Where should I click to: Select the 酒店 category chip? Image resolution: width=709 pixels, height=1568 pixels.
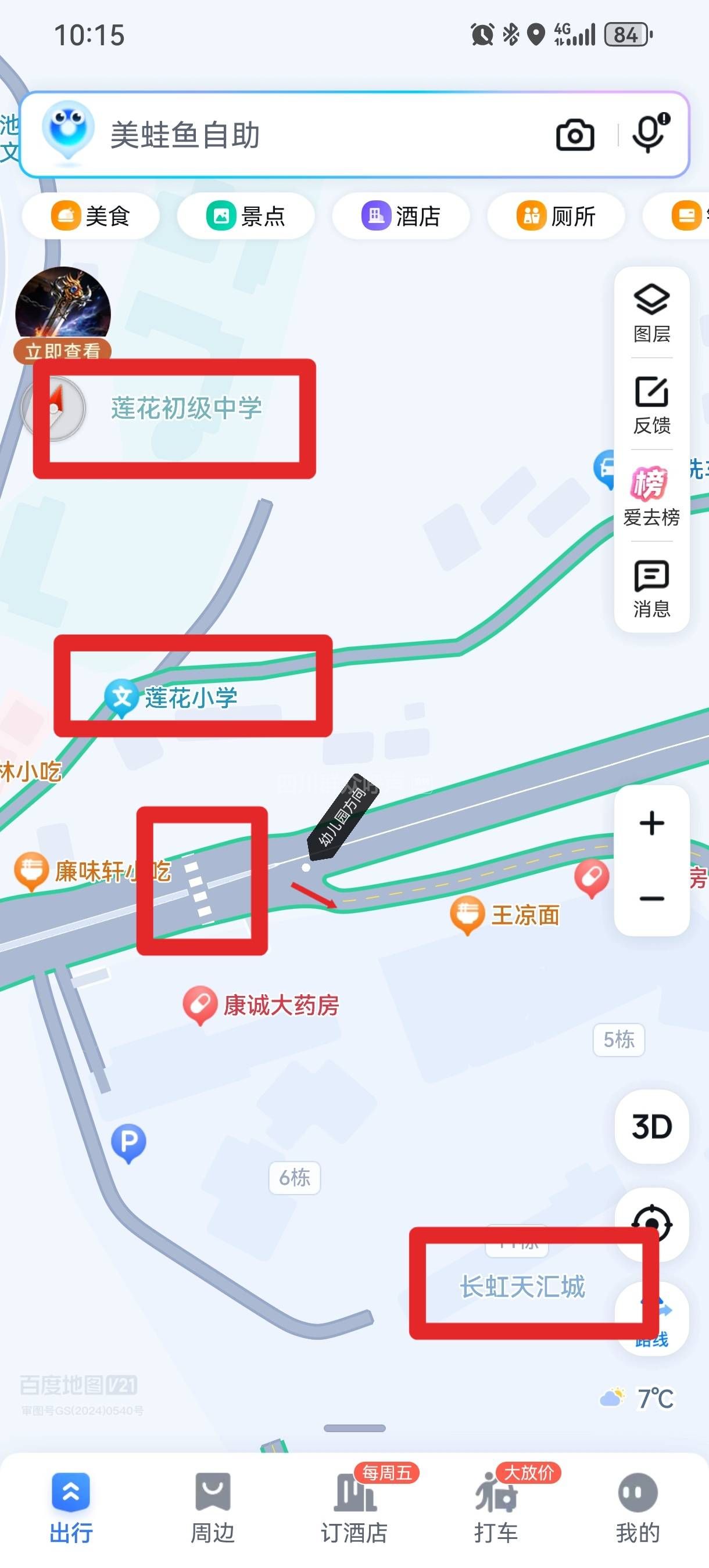tap(401, 216)
